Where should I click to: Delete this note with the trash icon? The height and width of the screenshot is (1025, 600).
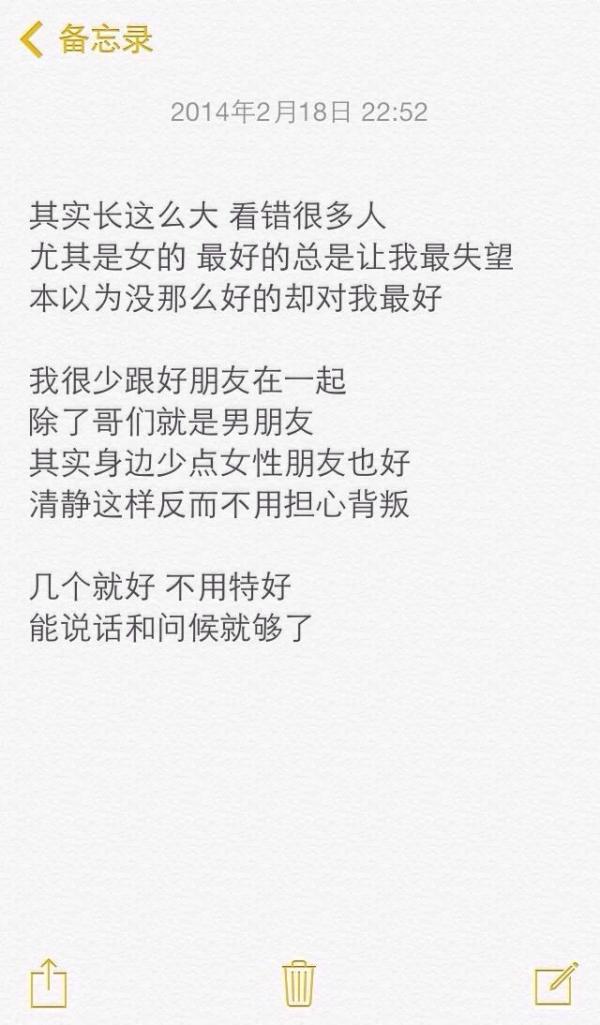[x=299, y=983]
